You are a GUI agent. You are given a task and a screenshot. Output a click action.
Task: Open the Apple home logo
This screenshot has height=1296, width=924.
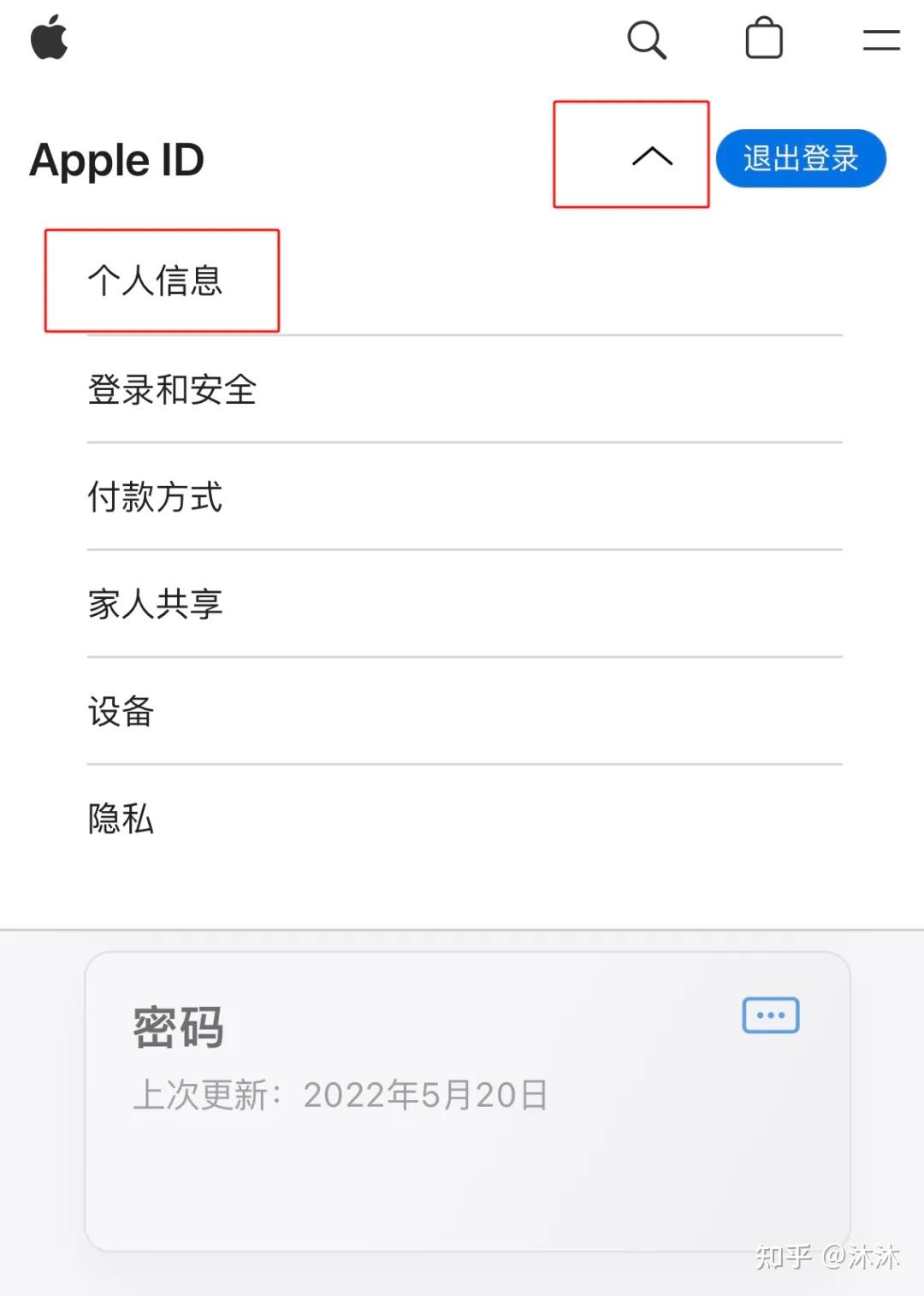pos(50,38)
